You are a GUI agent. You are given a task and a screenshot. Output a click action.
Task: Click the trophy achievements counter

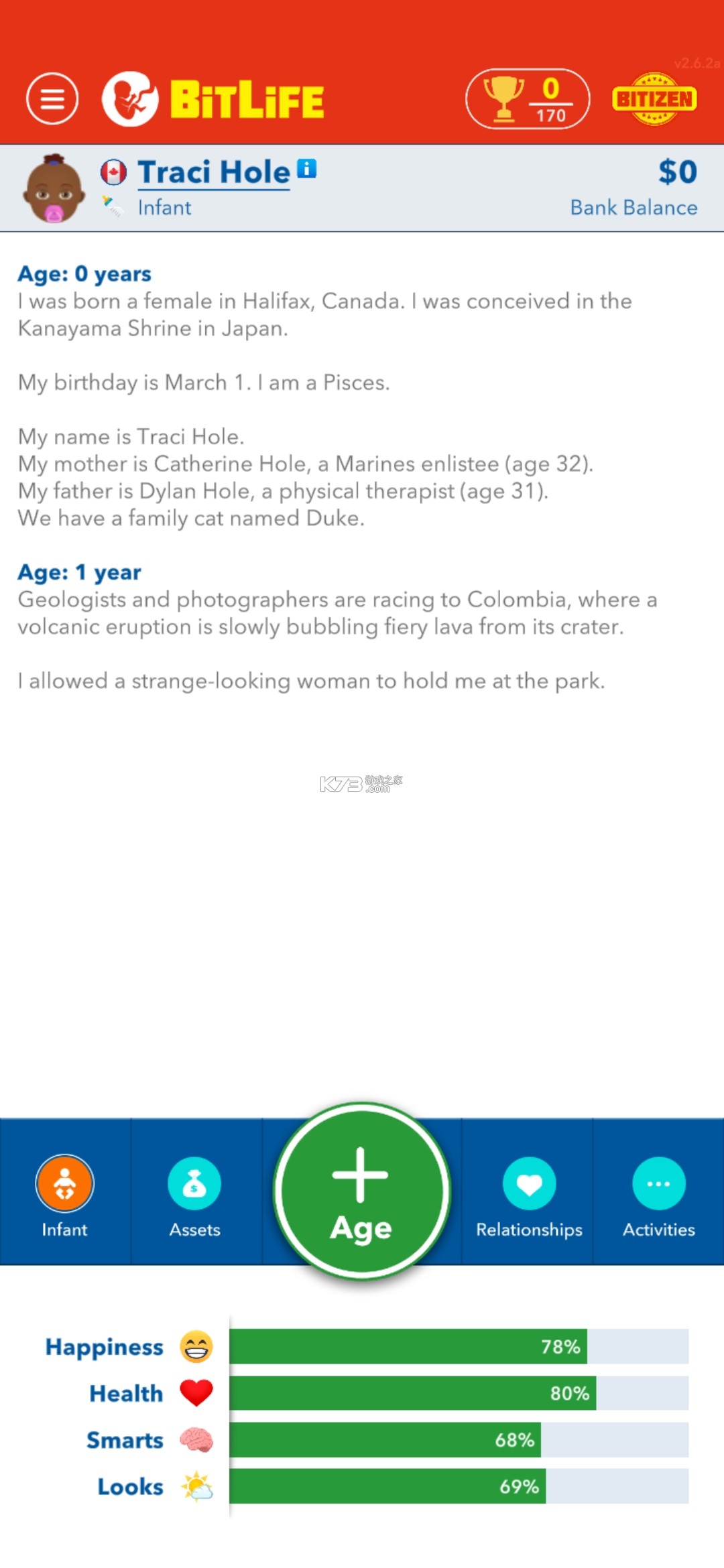[528, 99]
